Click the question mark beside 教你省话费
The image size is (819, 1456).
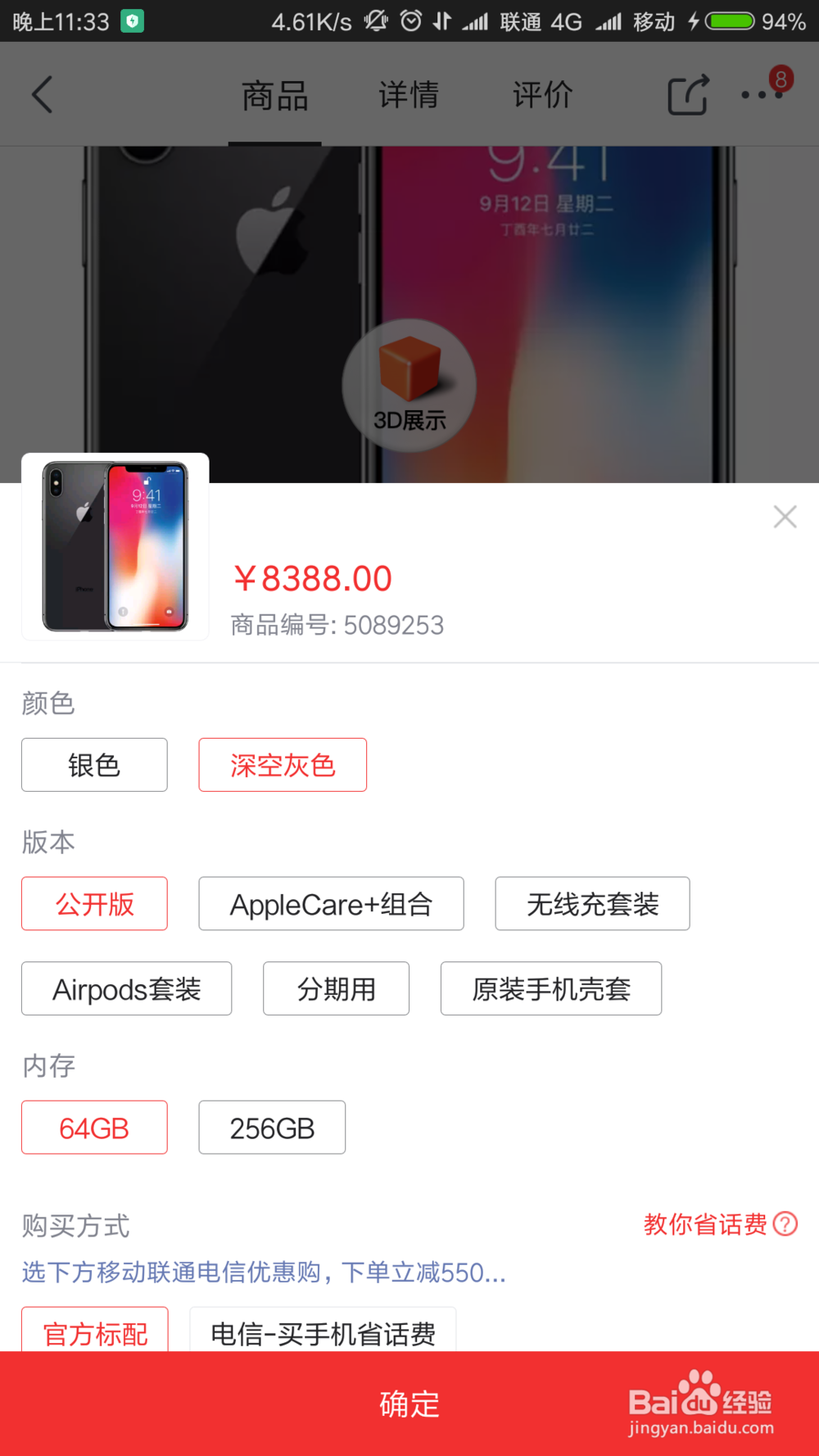[x=786, y=1224]
